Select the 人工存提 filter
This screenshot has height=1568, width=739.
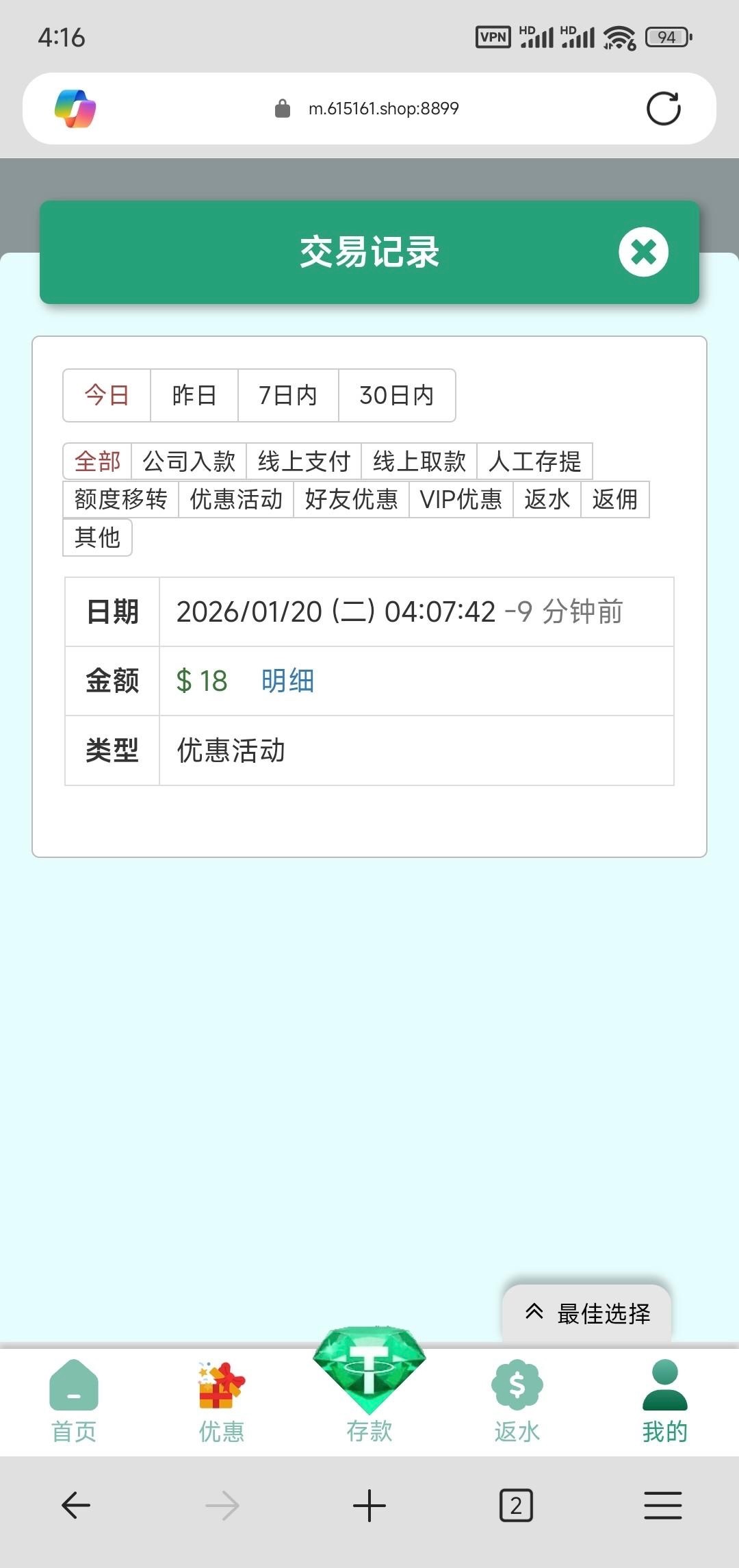pos(534,461)
